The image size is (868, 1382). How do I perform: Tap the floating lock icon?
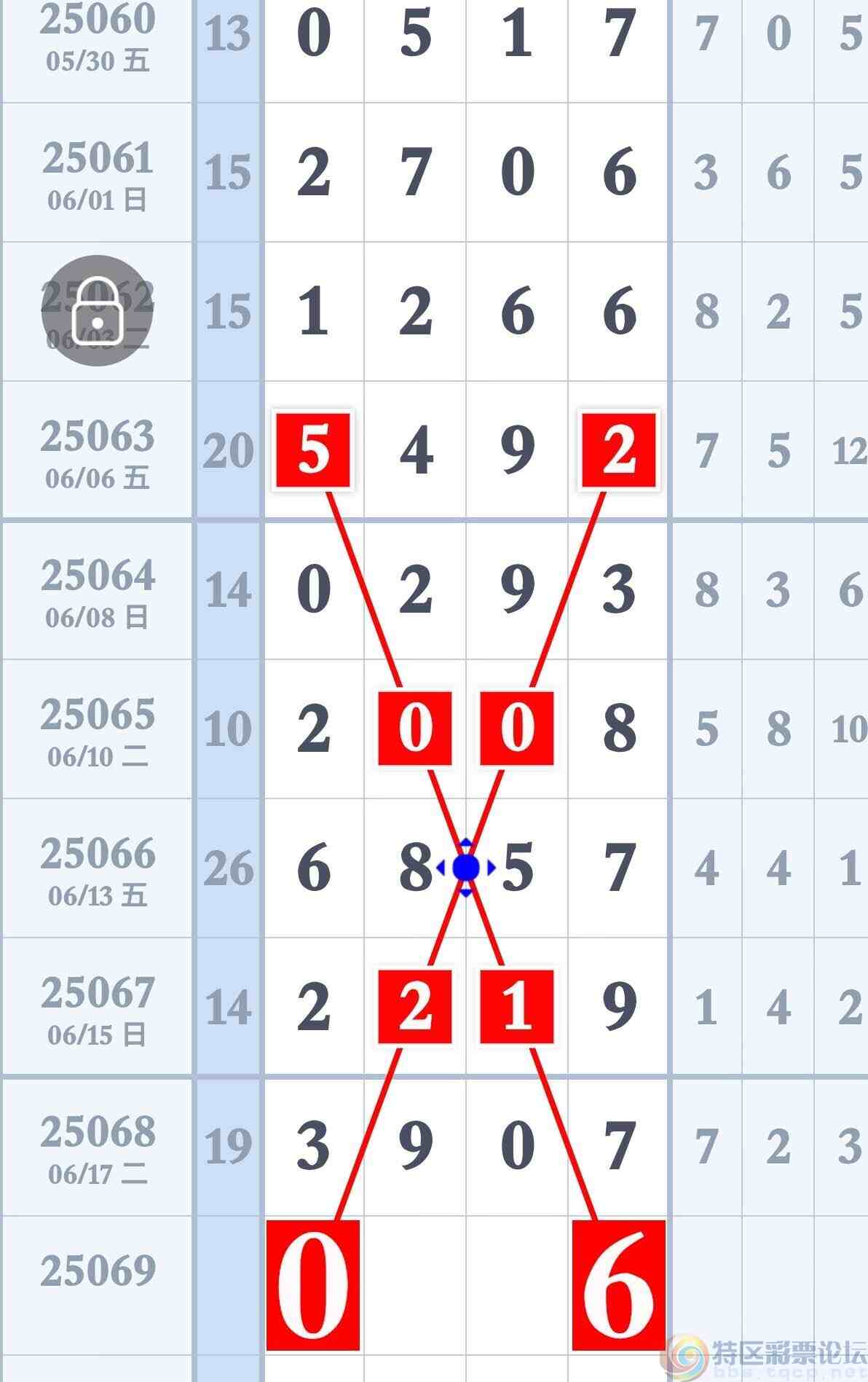pos(97,310)
